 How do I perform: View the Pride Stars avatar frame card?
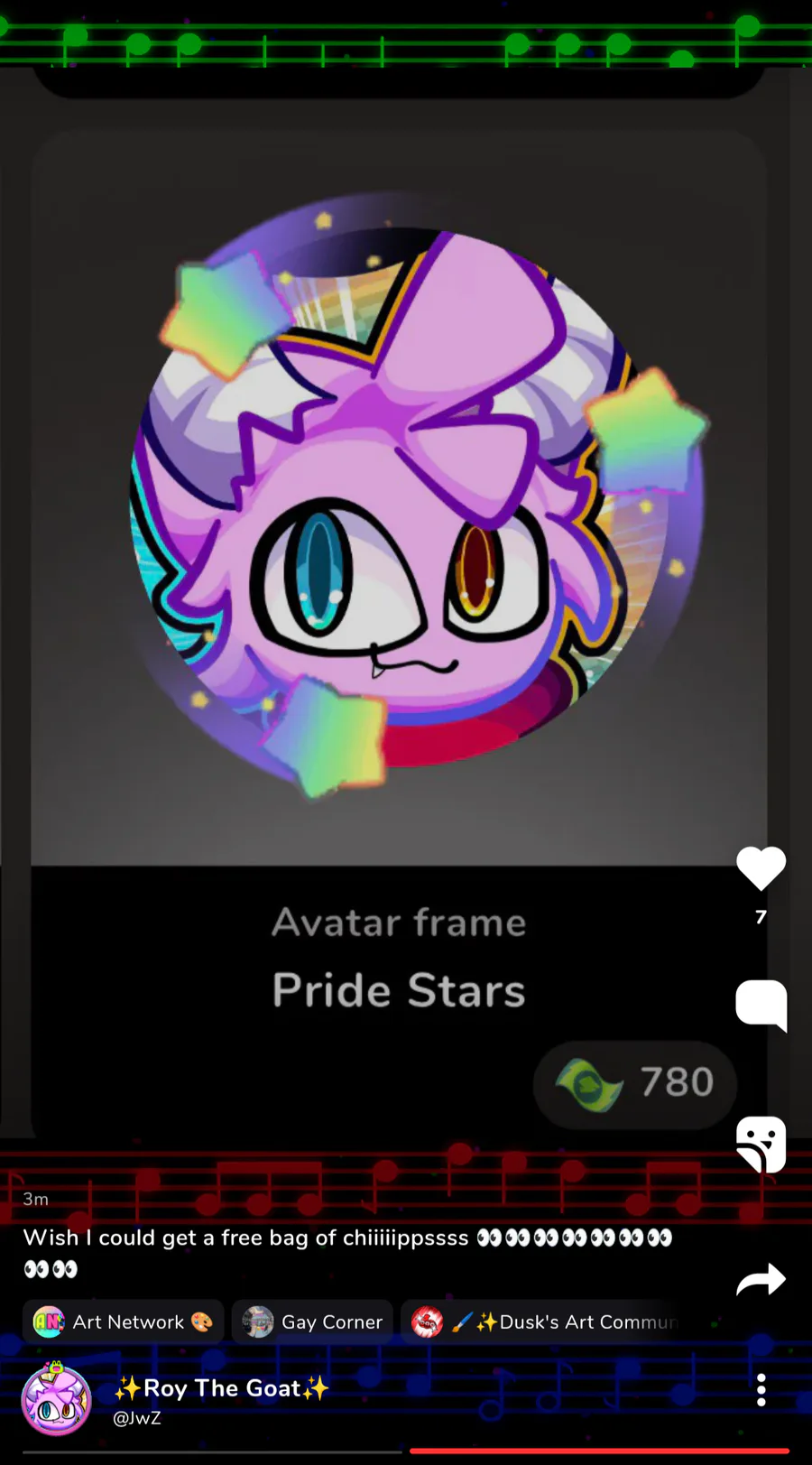click(399, 542)
